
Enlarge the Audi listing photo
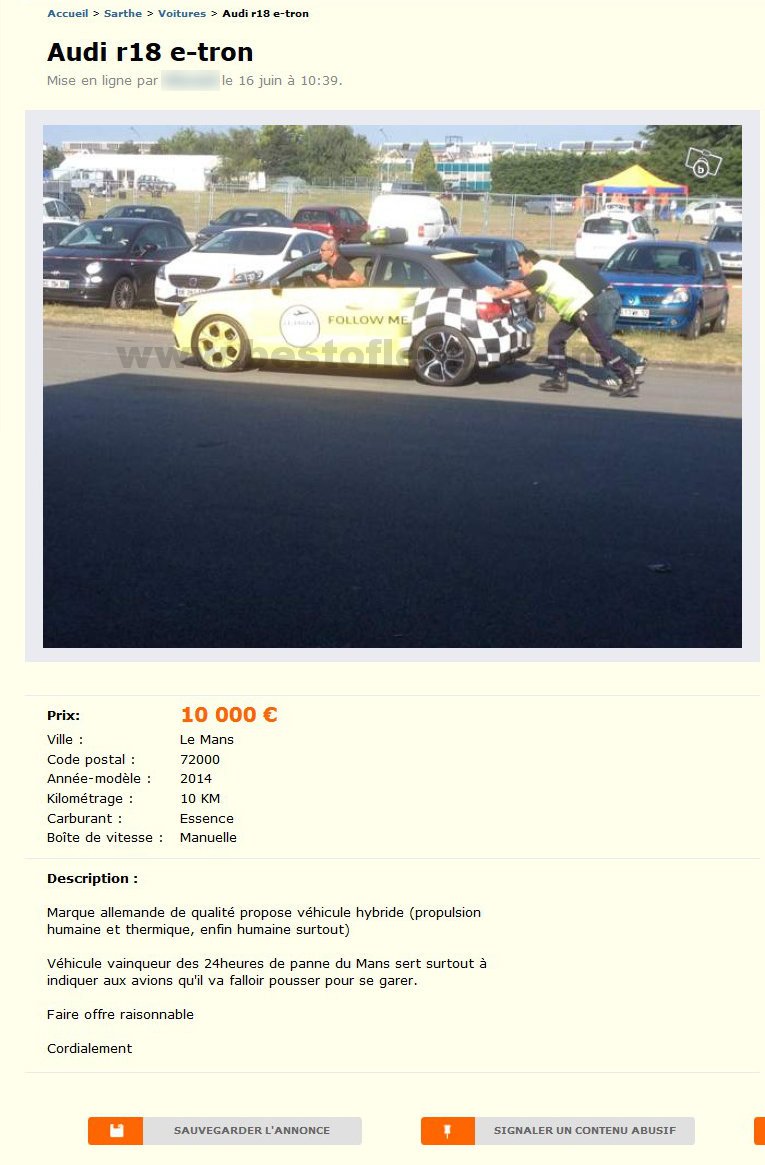(x=392, y=386)
